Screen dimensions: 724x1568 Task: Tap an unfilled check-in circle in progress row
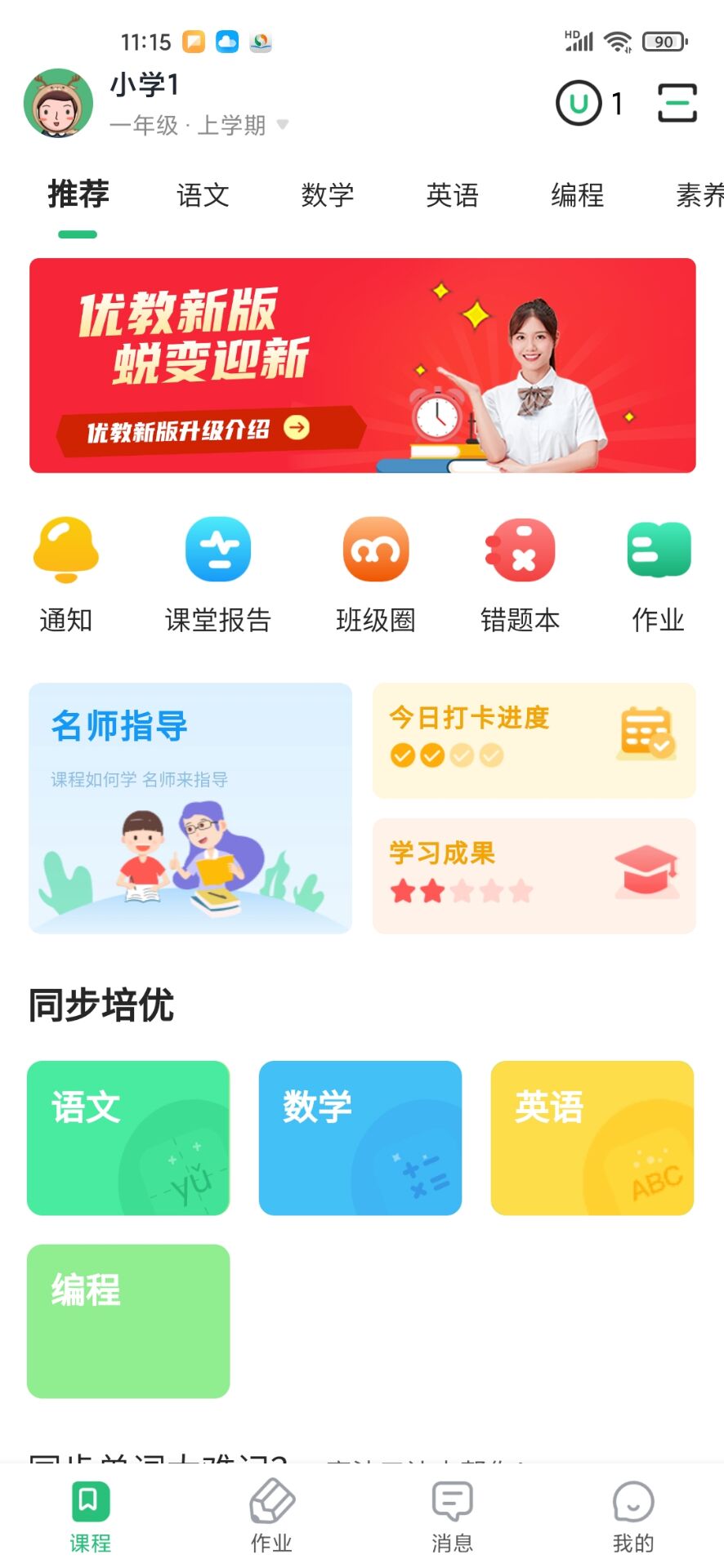461,755
